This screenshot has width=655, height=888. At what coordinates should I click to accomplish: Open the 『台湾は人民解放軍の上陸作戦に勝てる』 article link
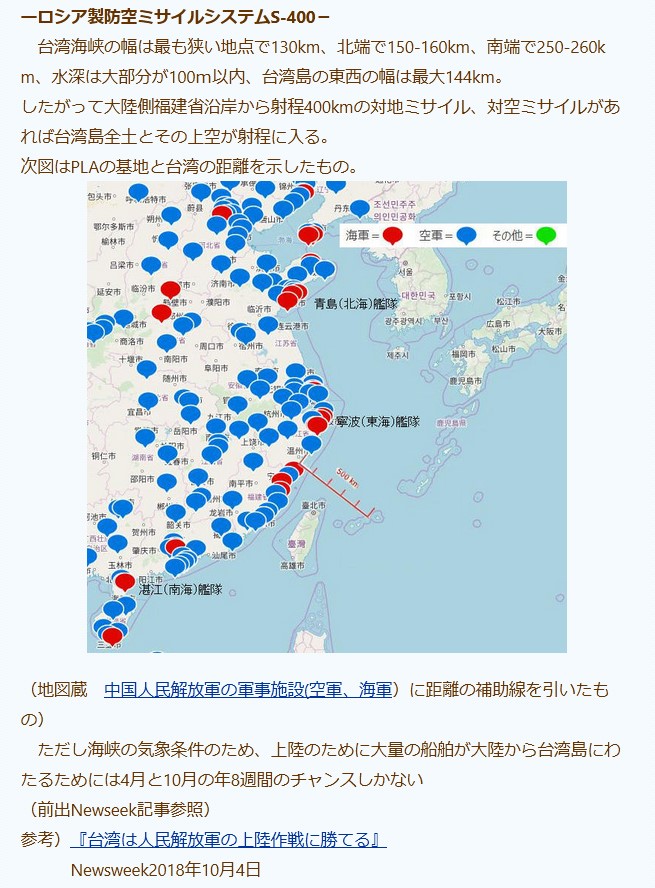[x=228, y=839]
